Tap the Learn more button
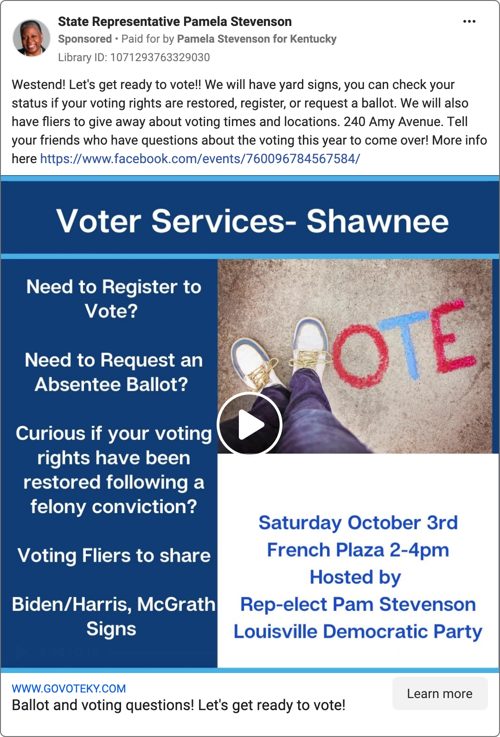Viewport: 500px width, 737px height. pyautogui.click(x=440, y=694)
